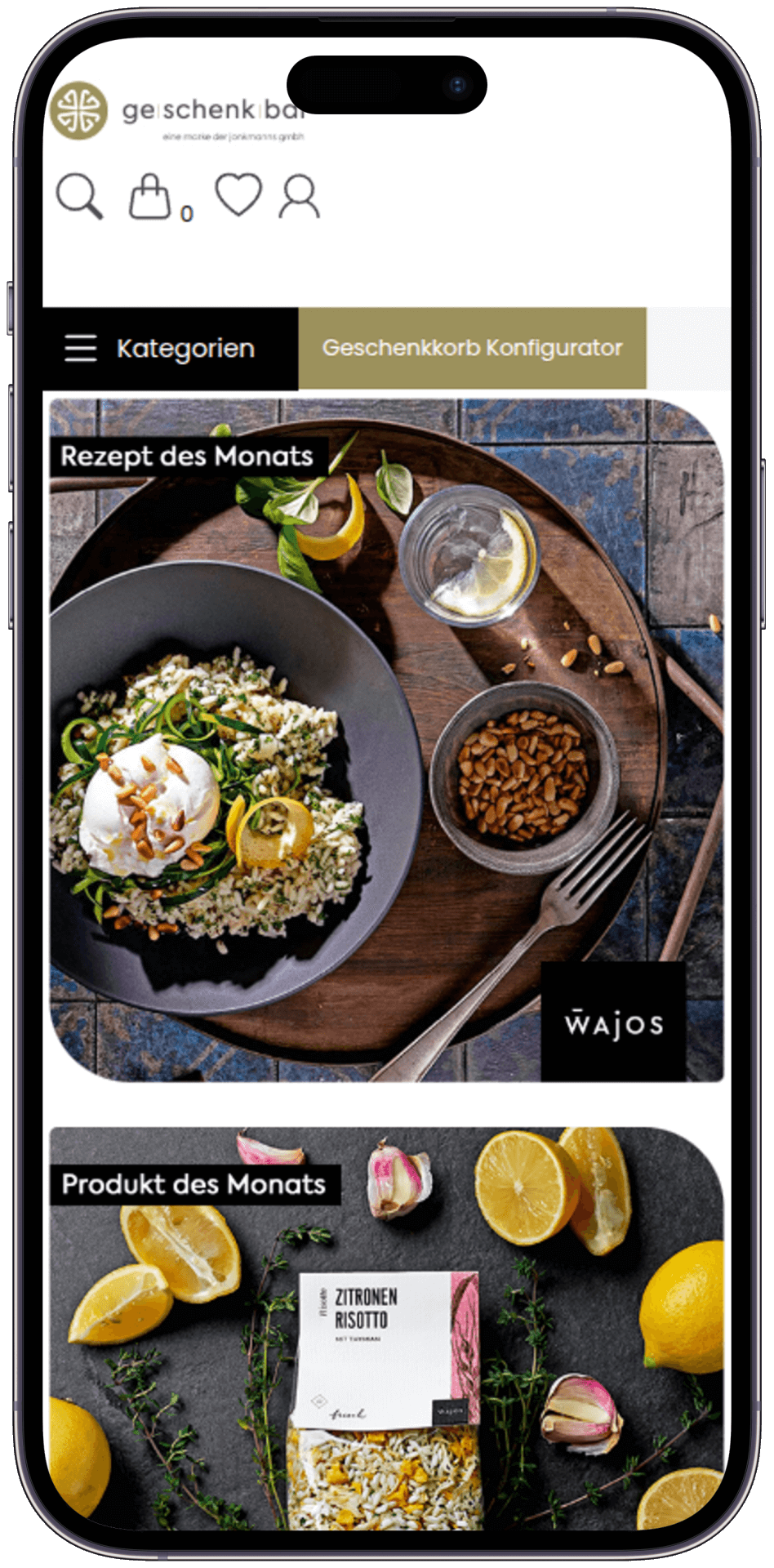Tap the Geschenkkorb Konfigurator button
774x1568 pixels.
[472, 348]
